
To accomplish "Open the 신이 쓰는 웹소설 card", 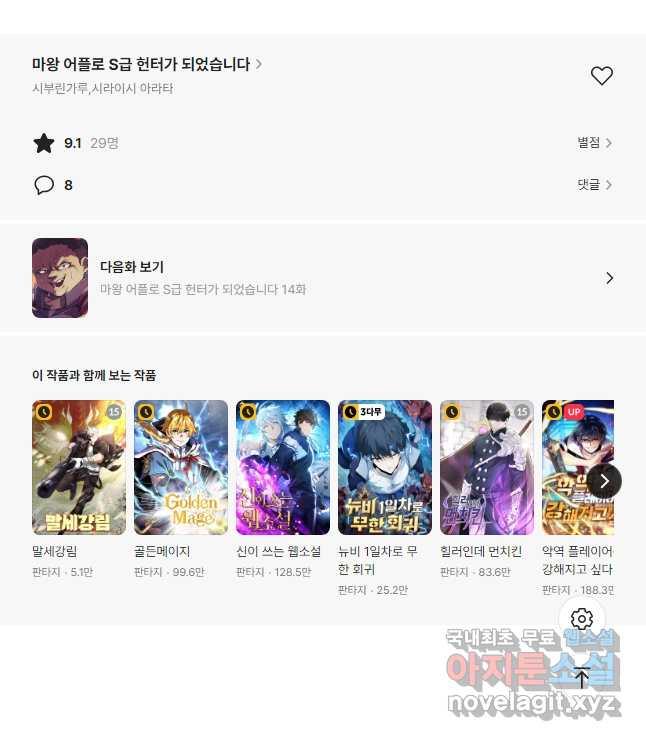I will pyautogui.click(x=283, y=467).
